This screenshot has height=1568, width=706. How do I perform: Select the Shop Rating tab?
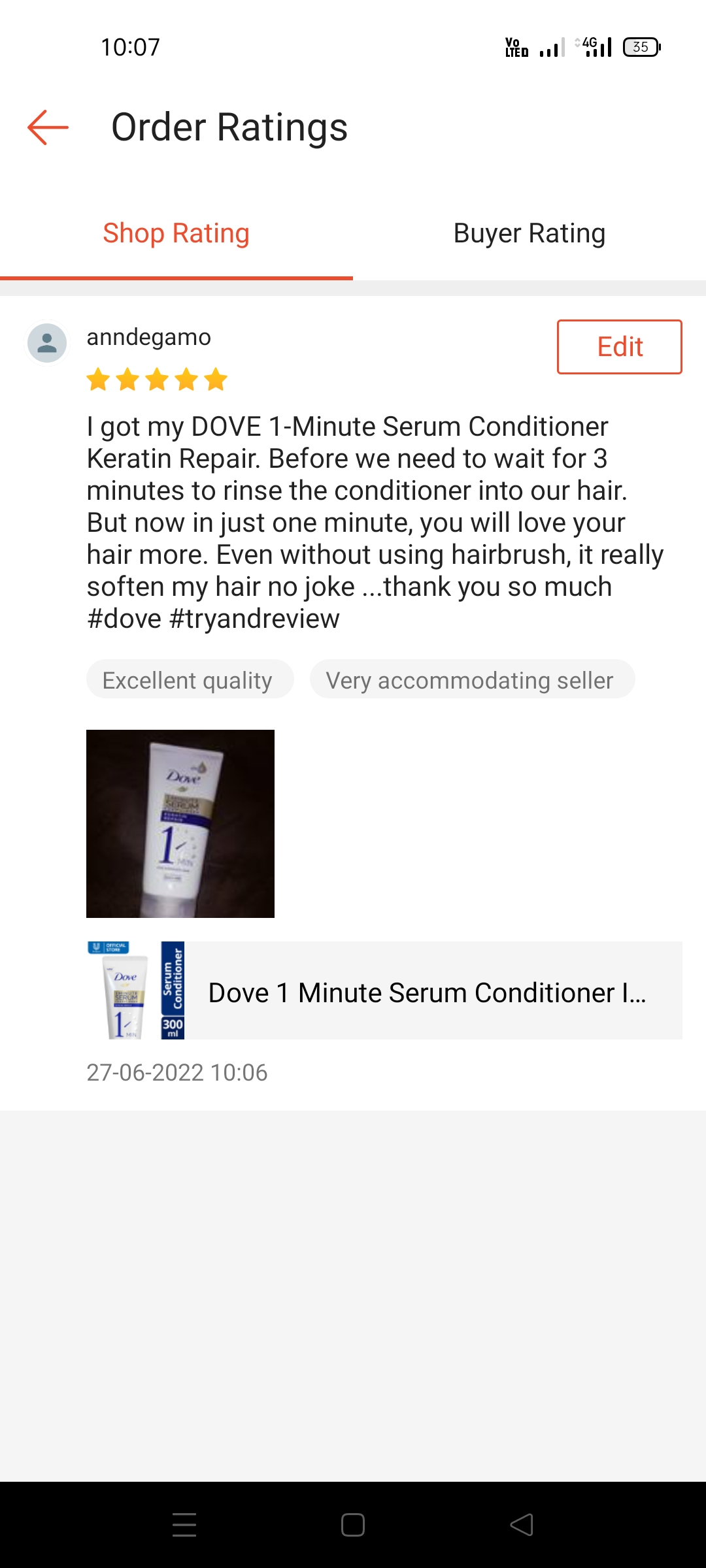pyautogui.click(x=176, y=233)
